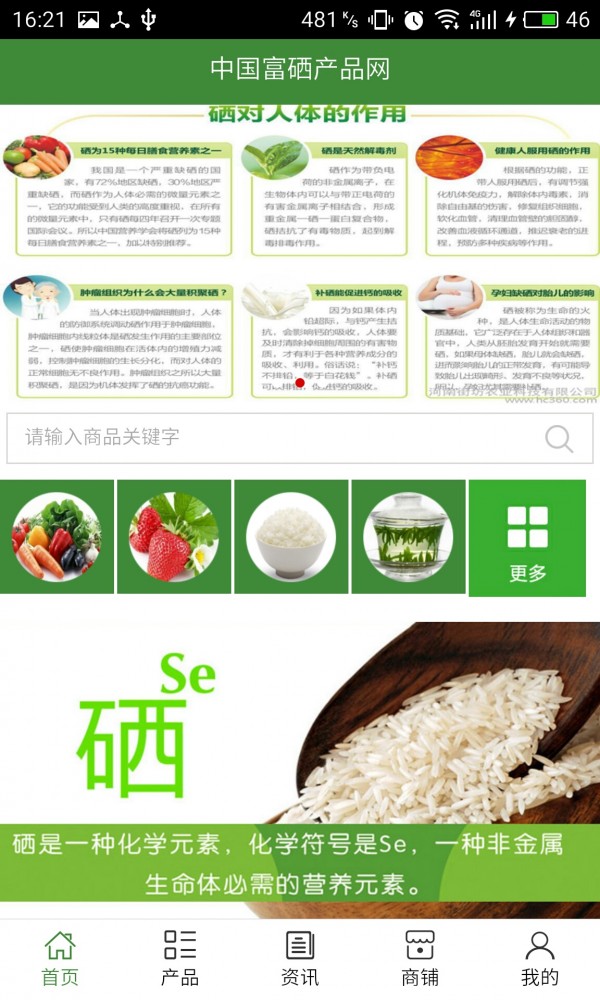Switch to the 首页 tab

[x=60, y=958]
